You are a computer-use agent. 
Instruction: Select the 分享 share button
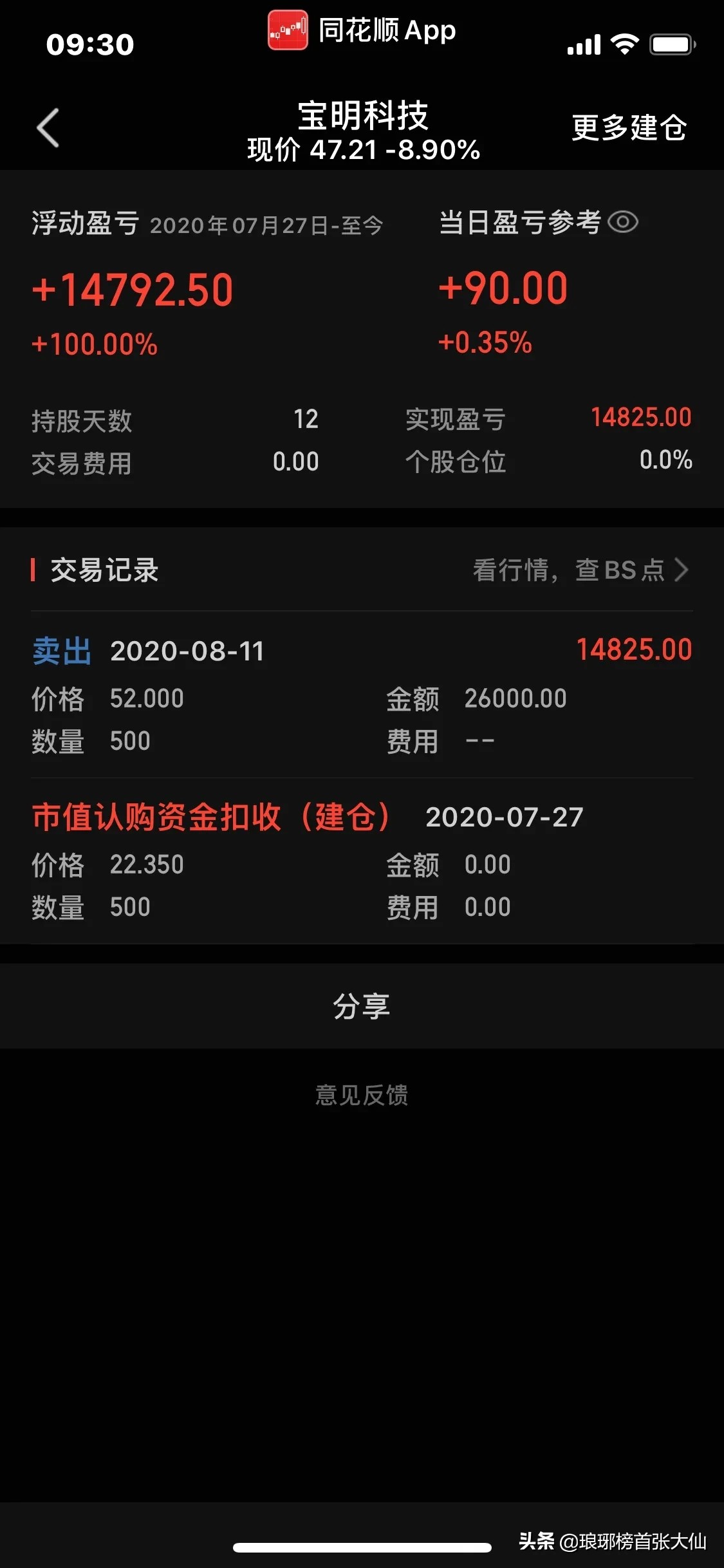(362, 1005)
